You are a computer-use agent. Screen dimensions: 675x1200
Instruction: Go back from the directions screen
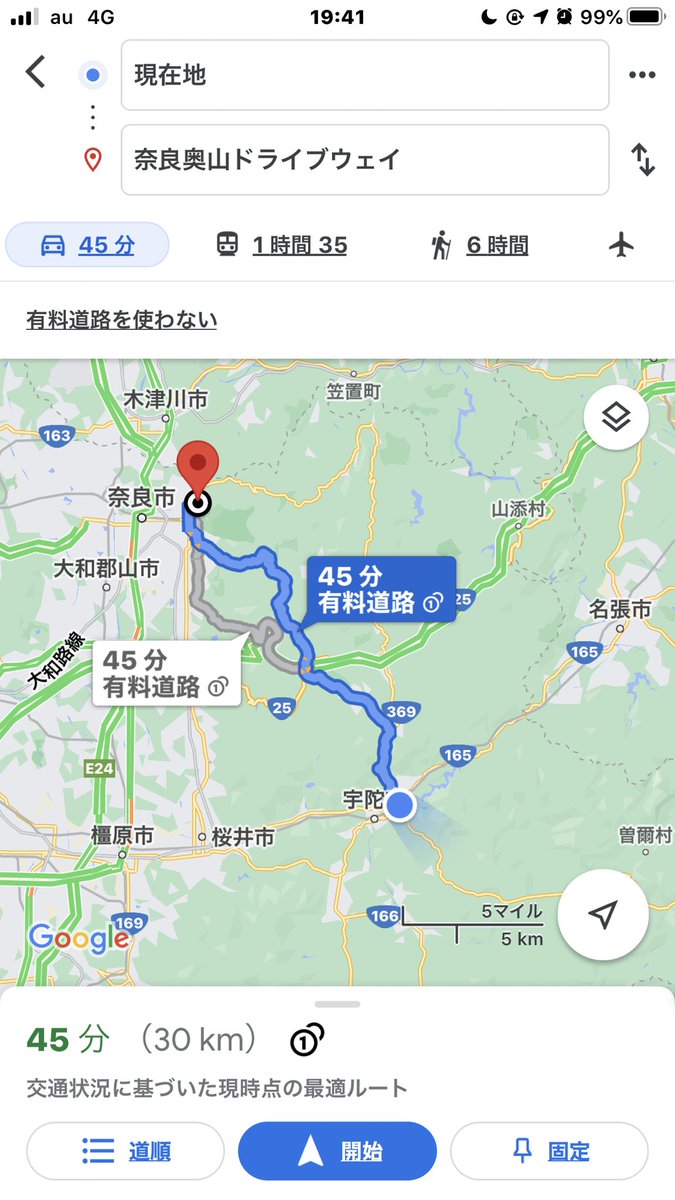36,73
